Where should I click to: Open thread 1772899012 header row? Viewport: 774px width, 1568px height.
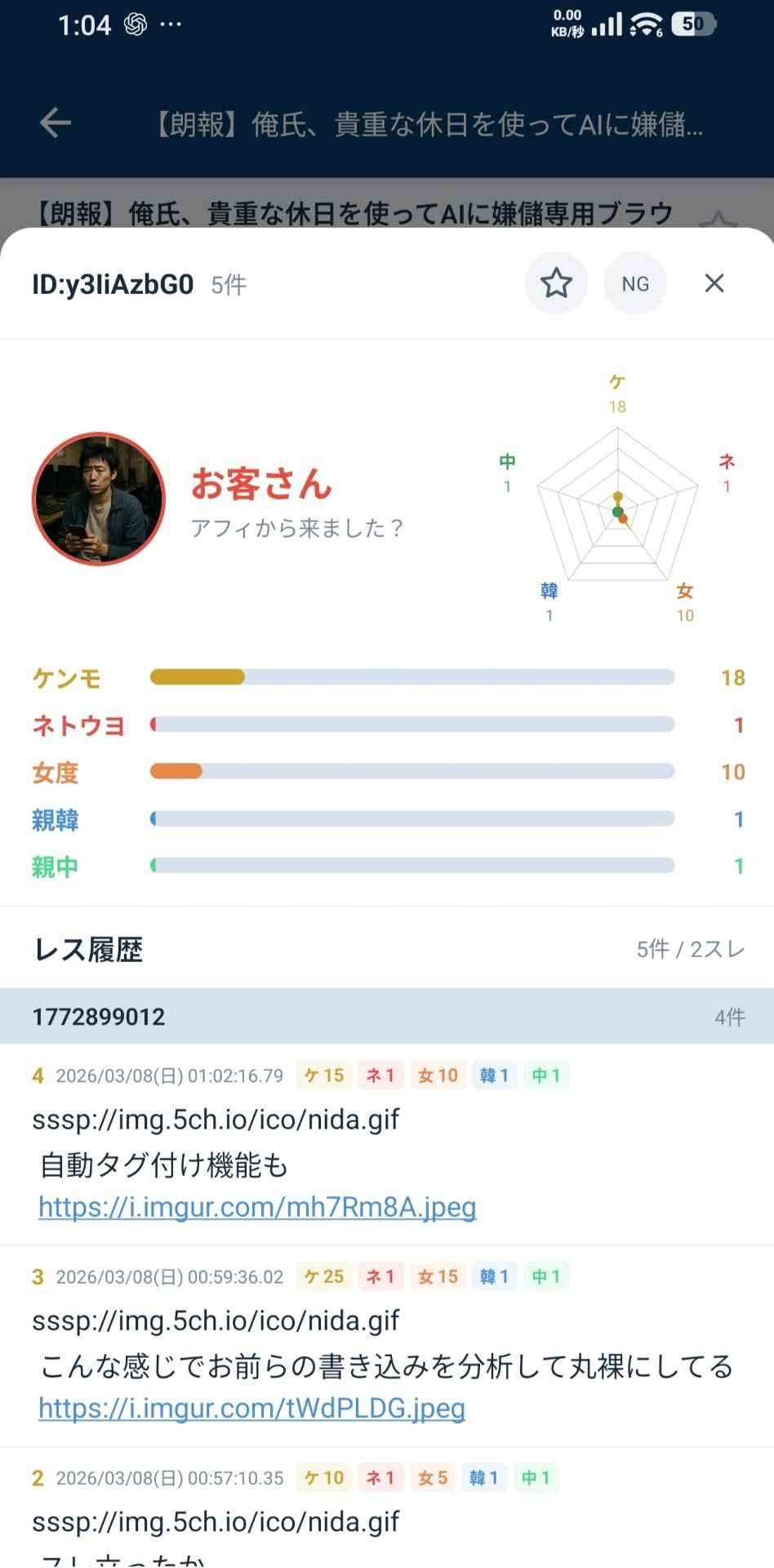click(387, 1016)
